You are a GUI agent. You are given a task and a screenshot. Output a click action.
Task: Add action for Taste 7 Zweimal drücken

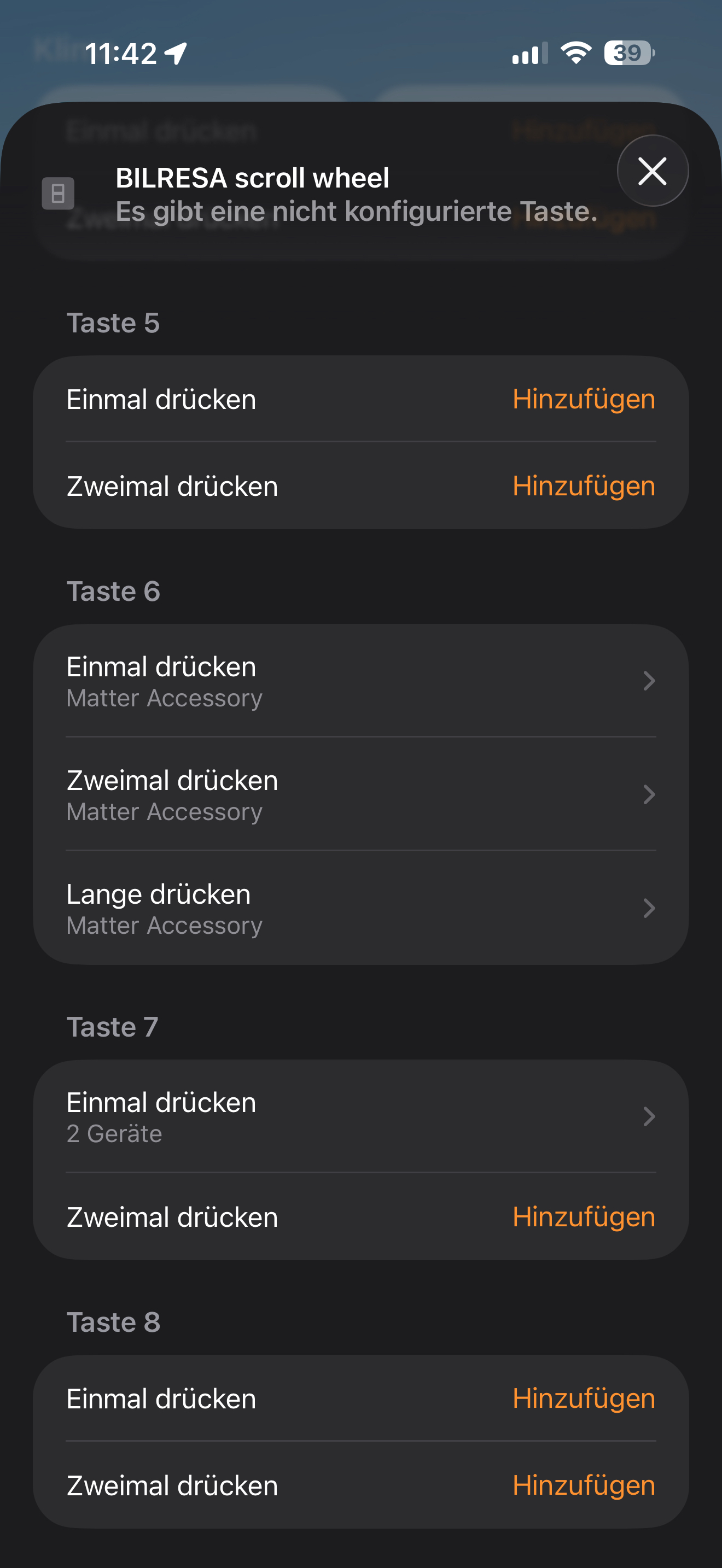(x=583, y=1217)
